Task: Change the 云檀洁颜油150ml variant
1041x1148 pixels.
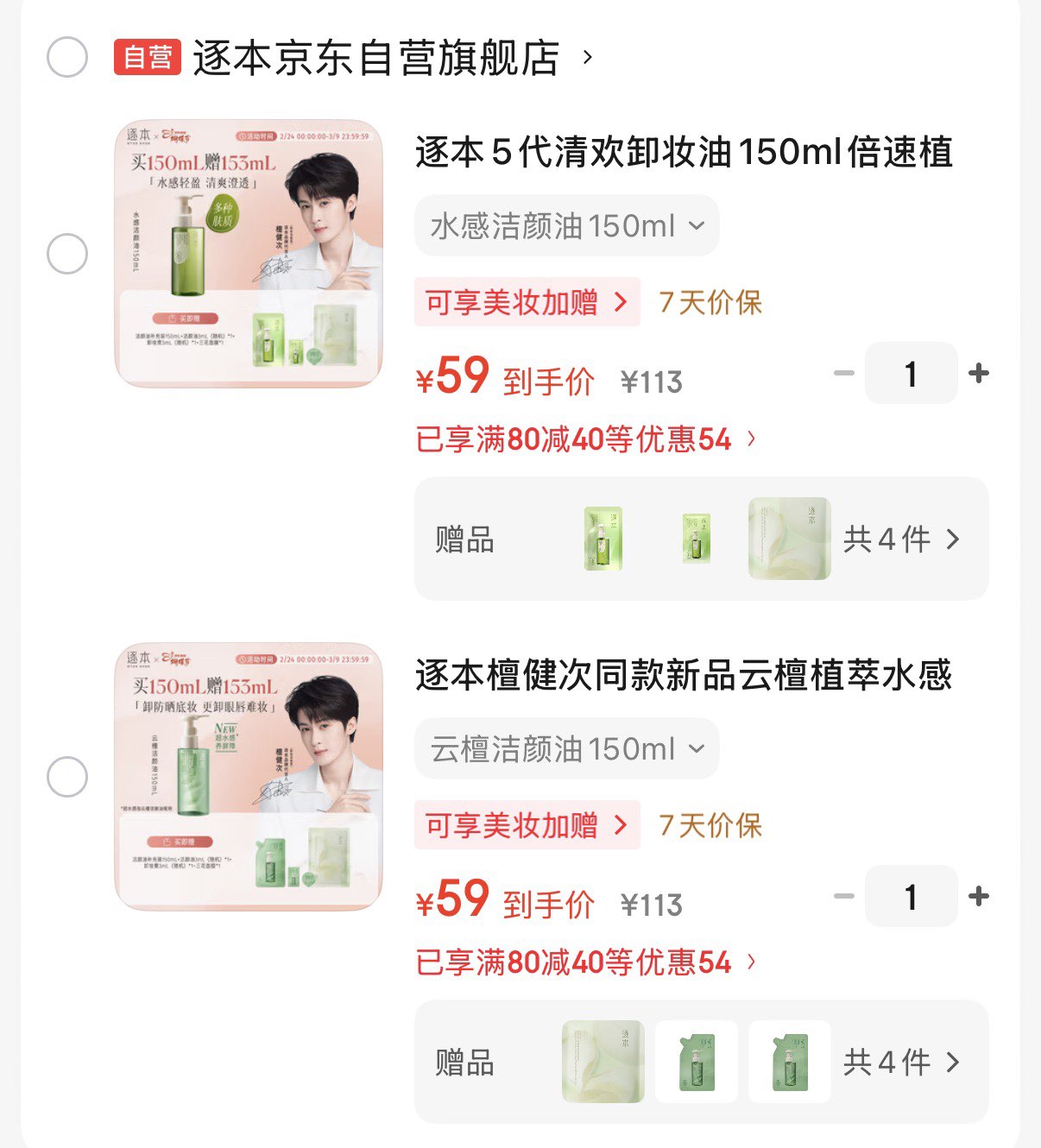Action: pyautogui.click(x=566, y=749)
